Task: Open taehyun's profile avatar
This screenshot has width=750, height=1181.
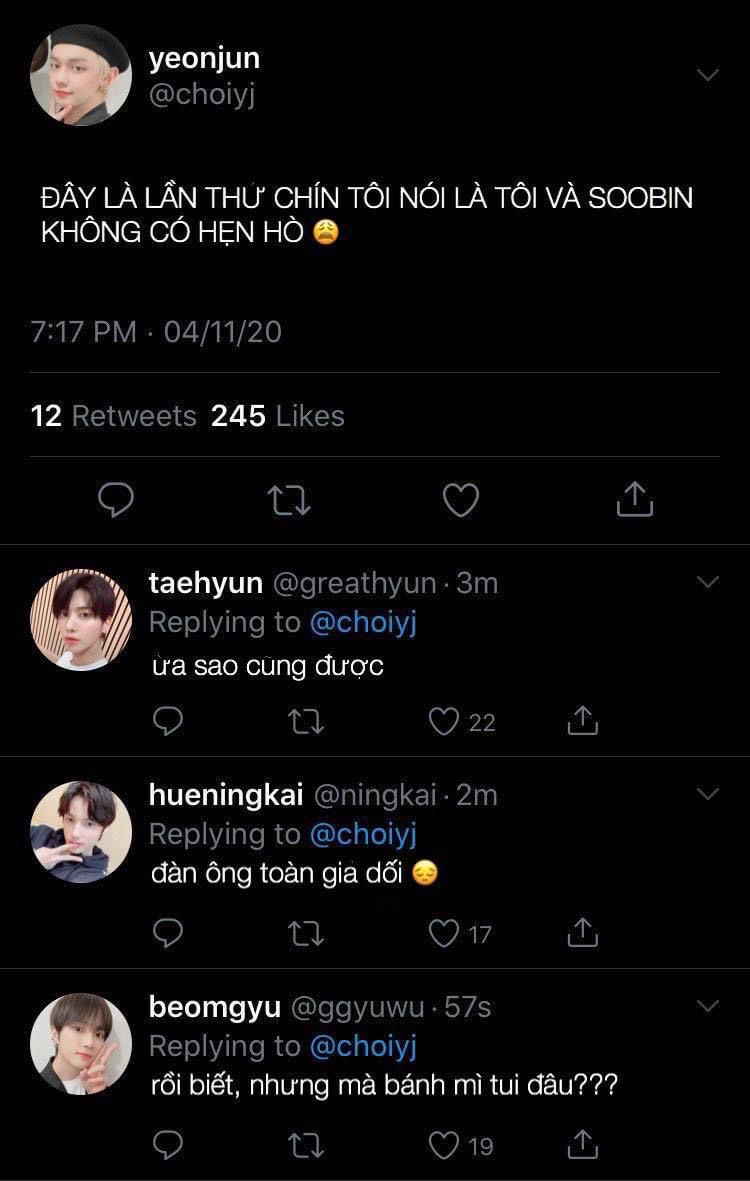Action: tap(80, 619)
